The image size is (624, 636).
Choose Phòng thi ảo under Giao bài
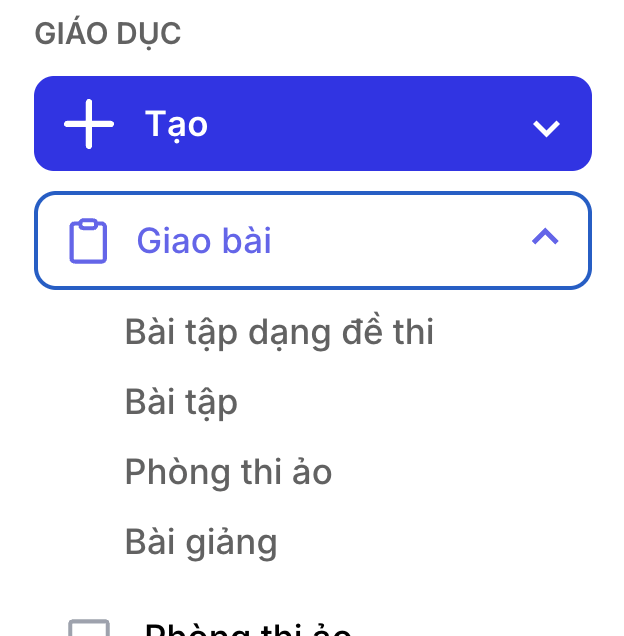click(x=228, y=472)
